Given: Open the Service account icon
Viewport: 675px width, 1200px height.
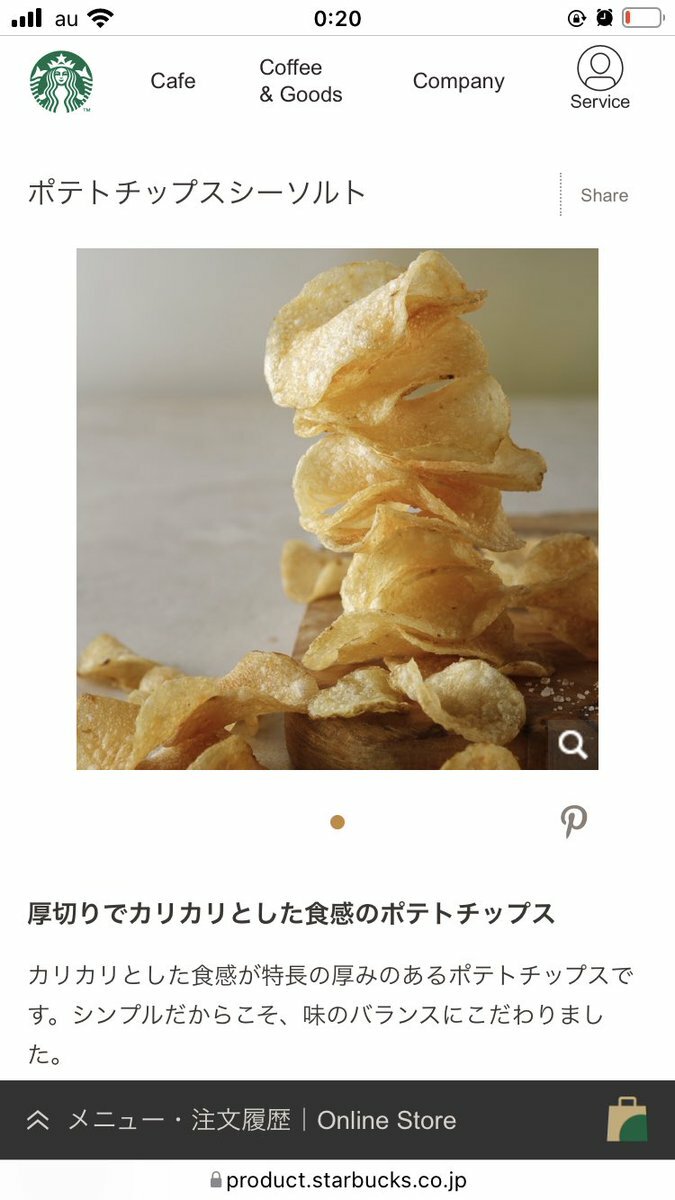Looking at the screenshot, I should (x=600, y=78).
